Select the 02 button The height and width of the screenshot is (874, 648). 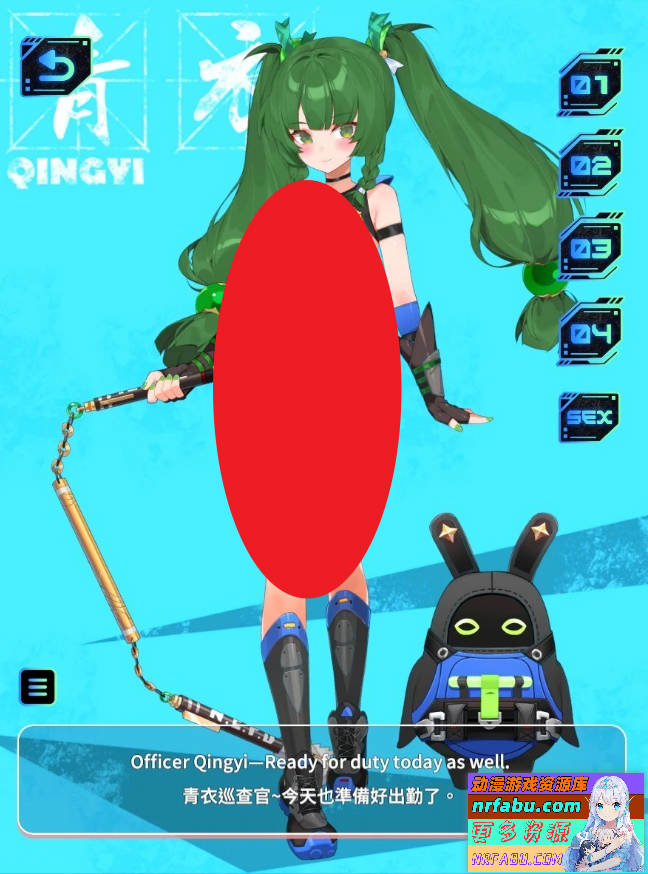point(589,166)
